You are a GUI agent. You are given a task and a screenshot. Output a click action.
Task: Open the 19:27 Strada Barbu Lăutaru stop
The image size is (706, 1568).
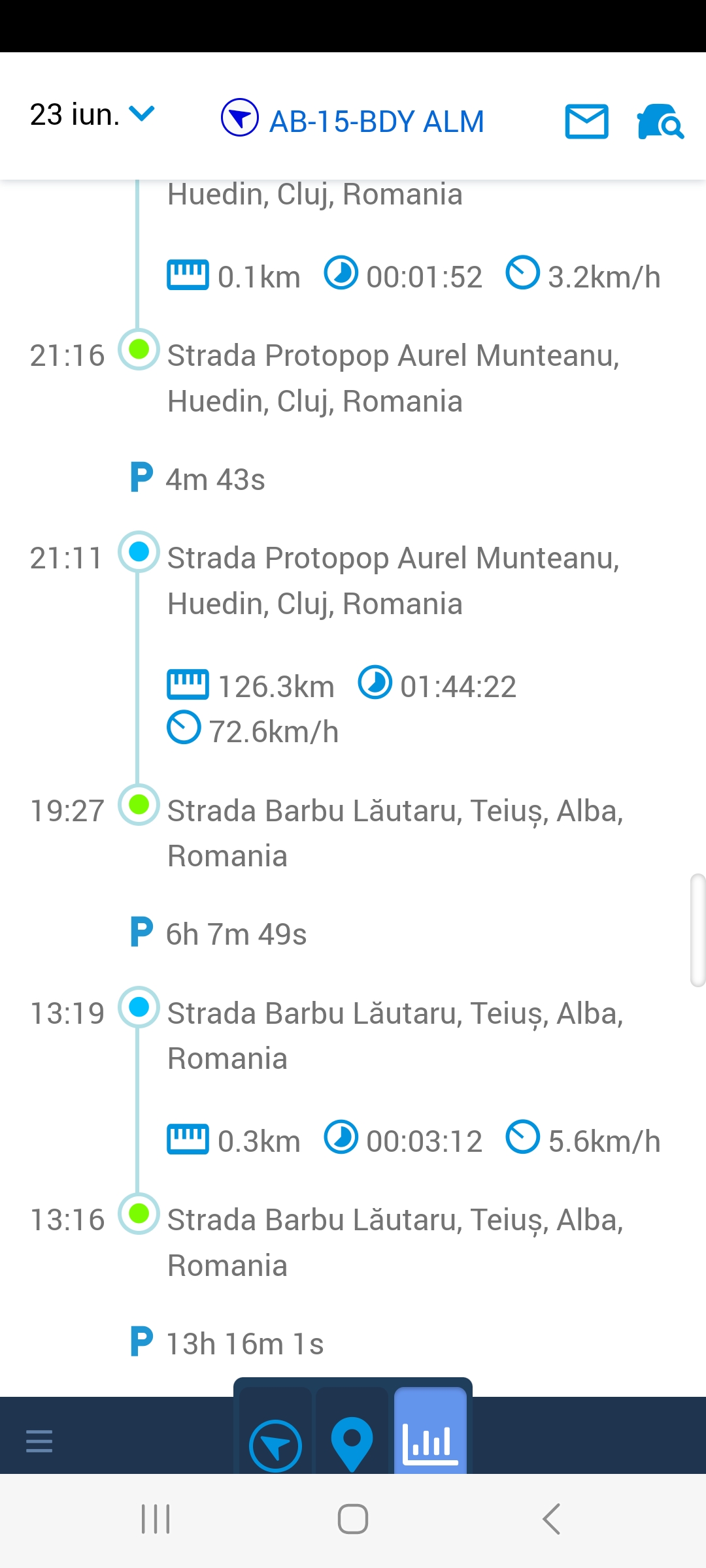[x=353, y=833]
